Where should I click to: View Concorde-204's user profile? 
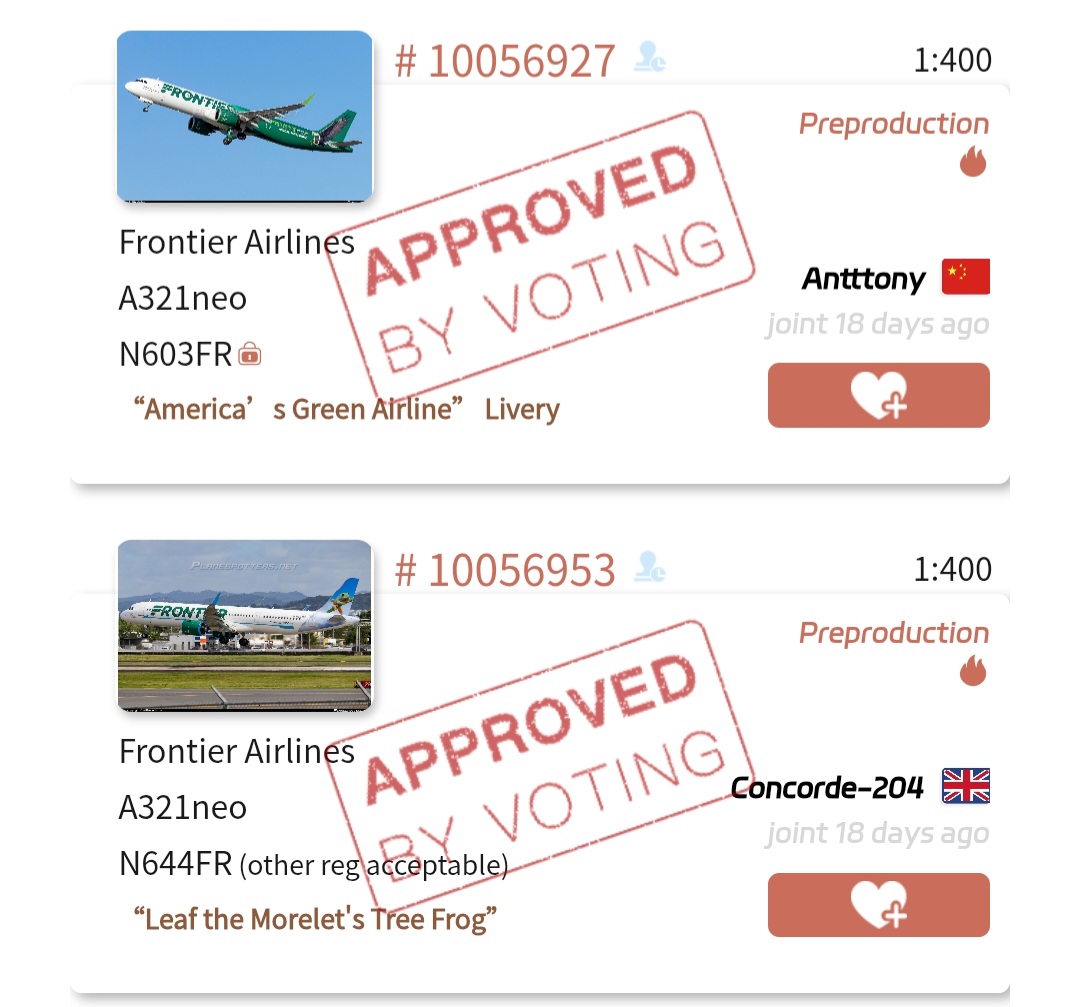click(827, 788)
